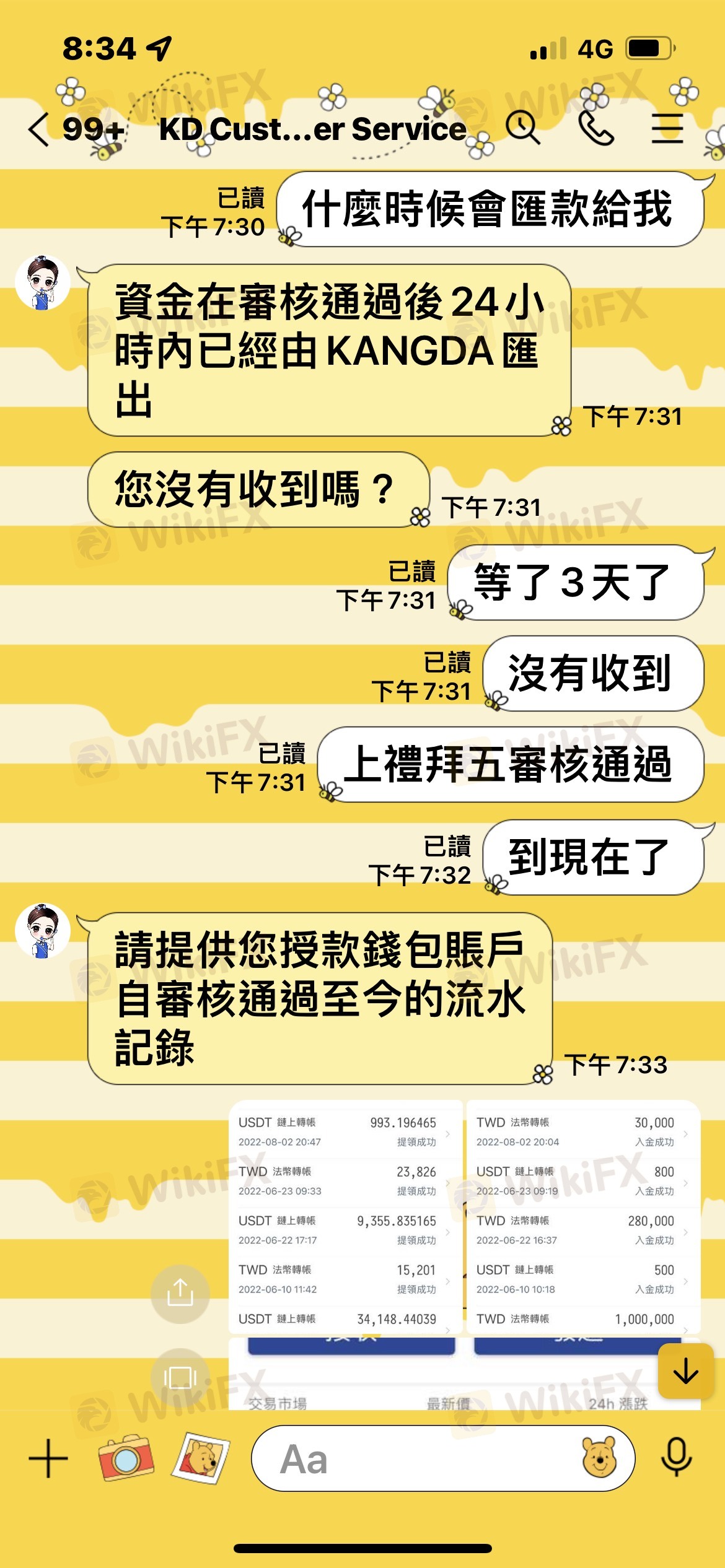
Task: Open the camera to take a photo
Action: [126, 1458]
